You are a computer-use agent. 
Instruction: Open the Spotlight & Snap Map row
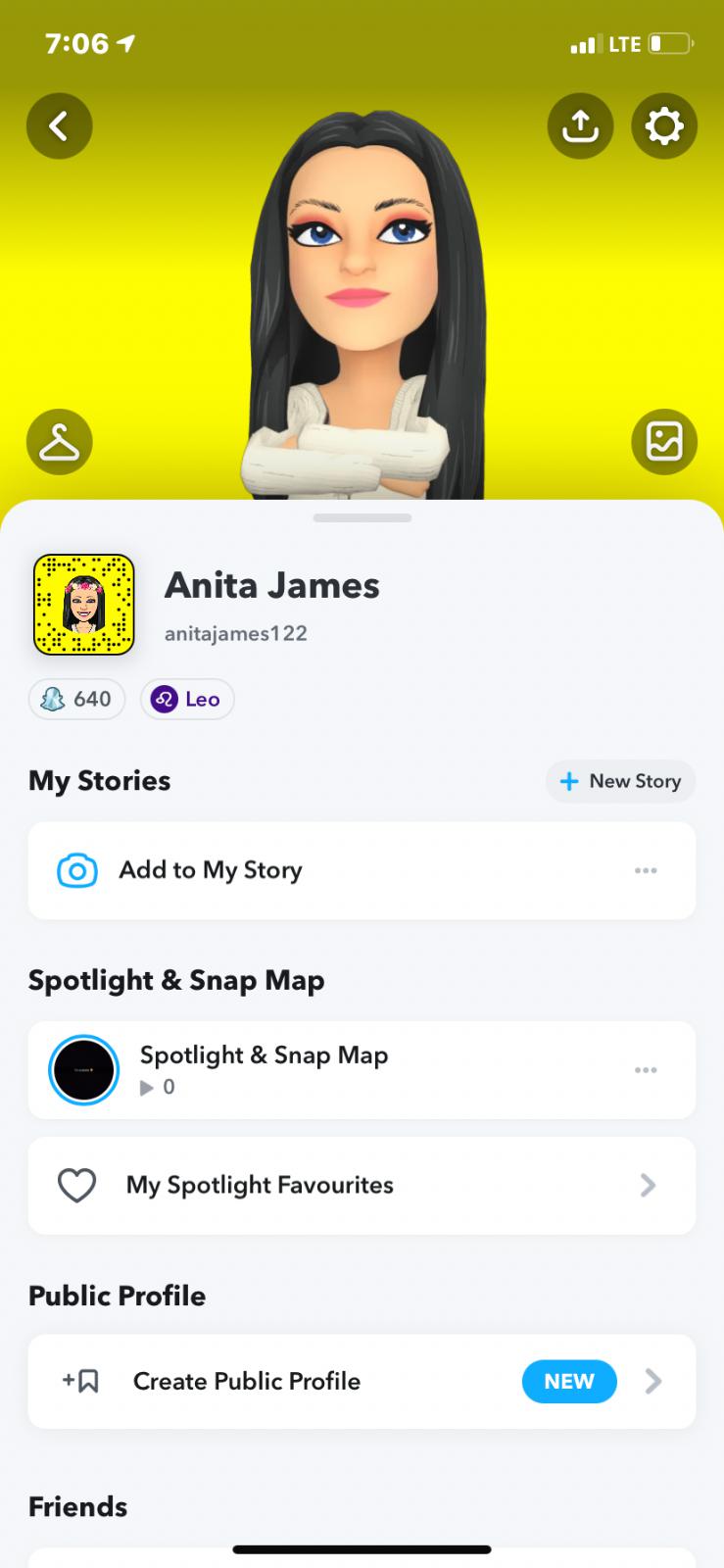pos(264,1069)
